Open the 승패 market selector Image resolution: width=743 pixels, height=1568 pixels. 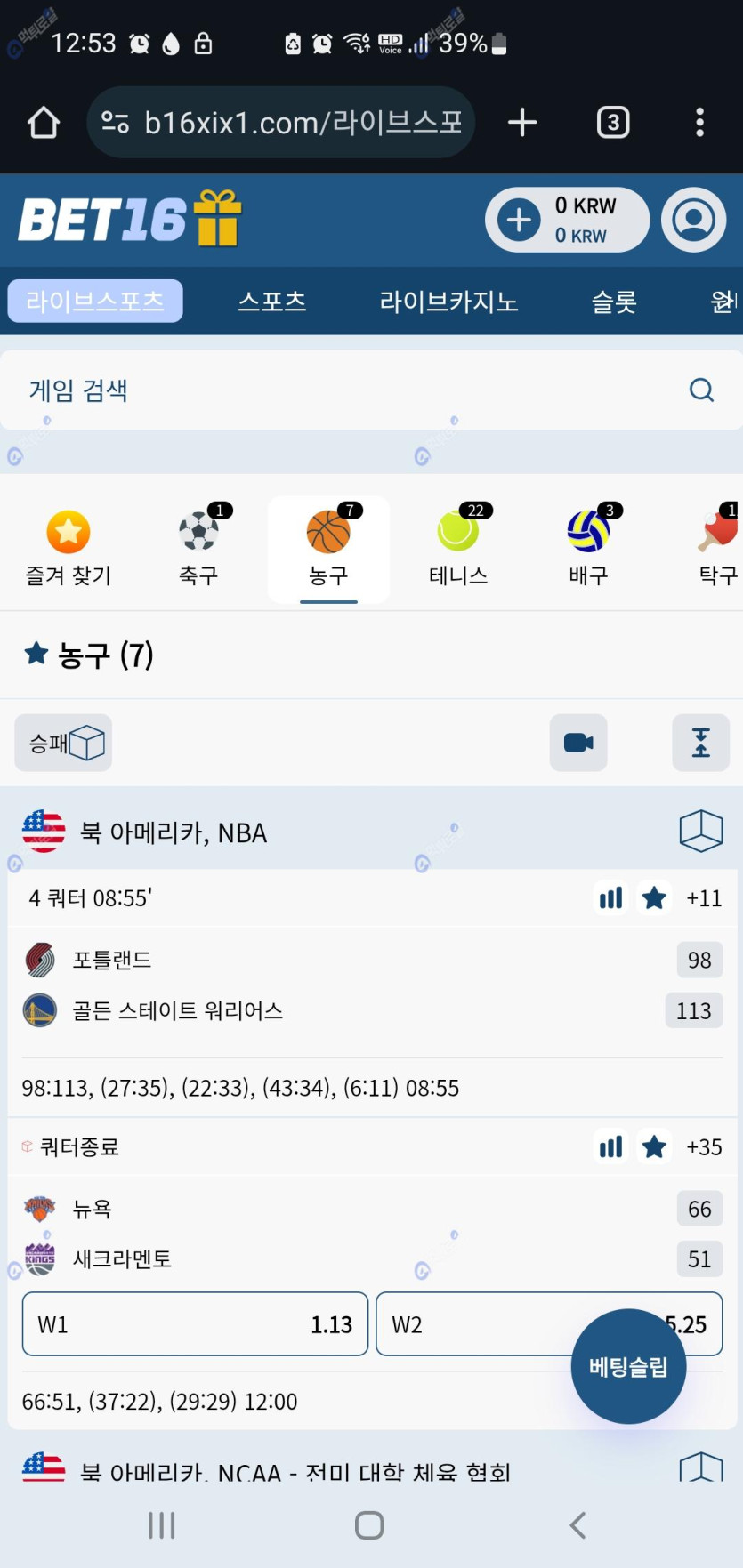point(64,743)
